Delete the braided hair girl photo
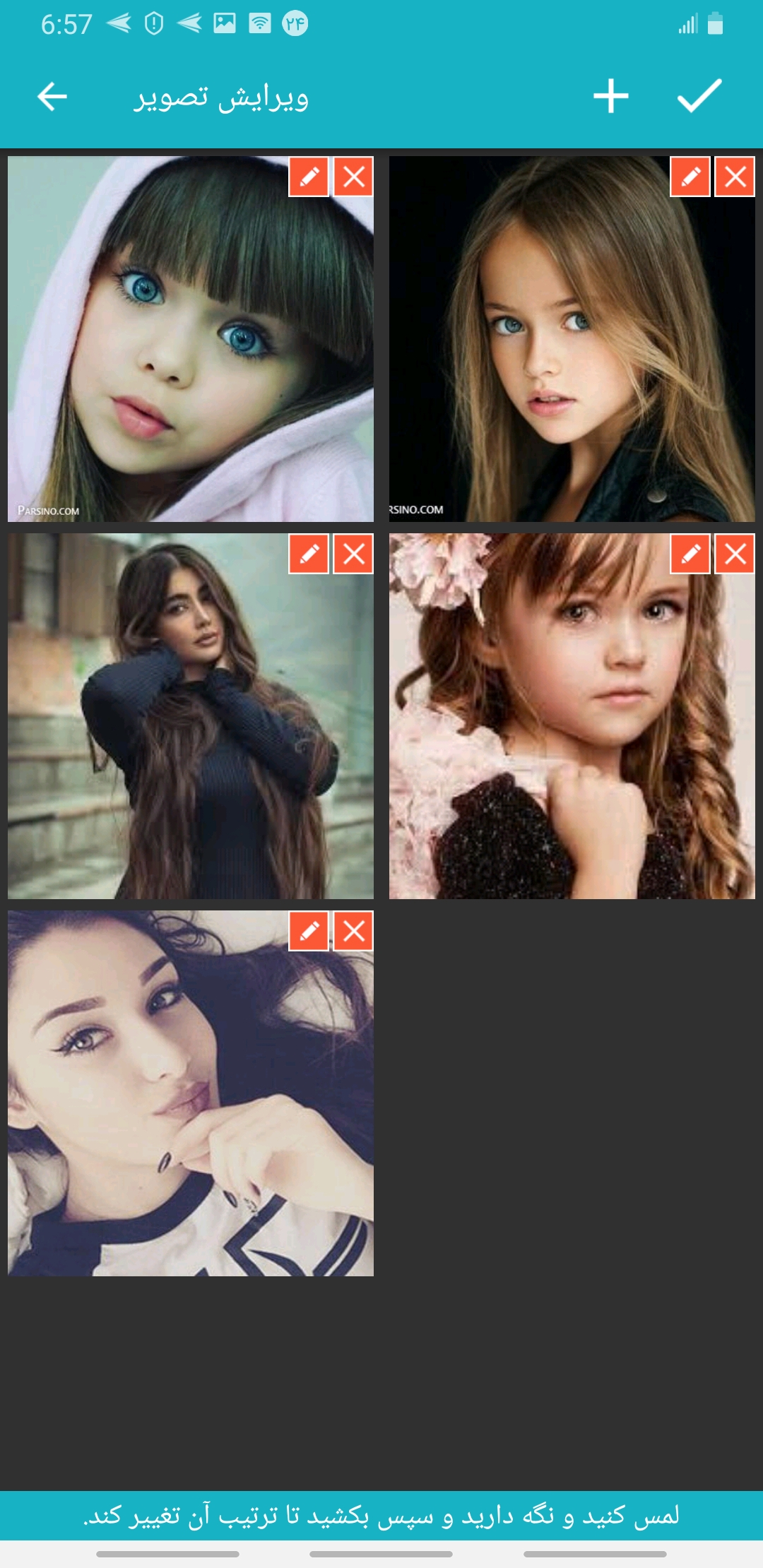This screenshot has height=1568, width=763. [x=735, y=554]
